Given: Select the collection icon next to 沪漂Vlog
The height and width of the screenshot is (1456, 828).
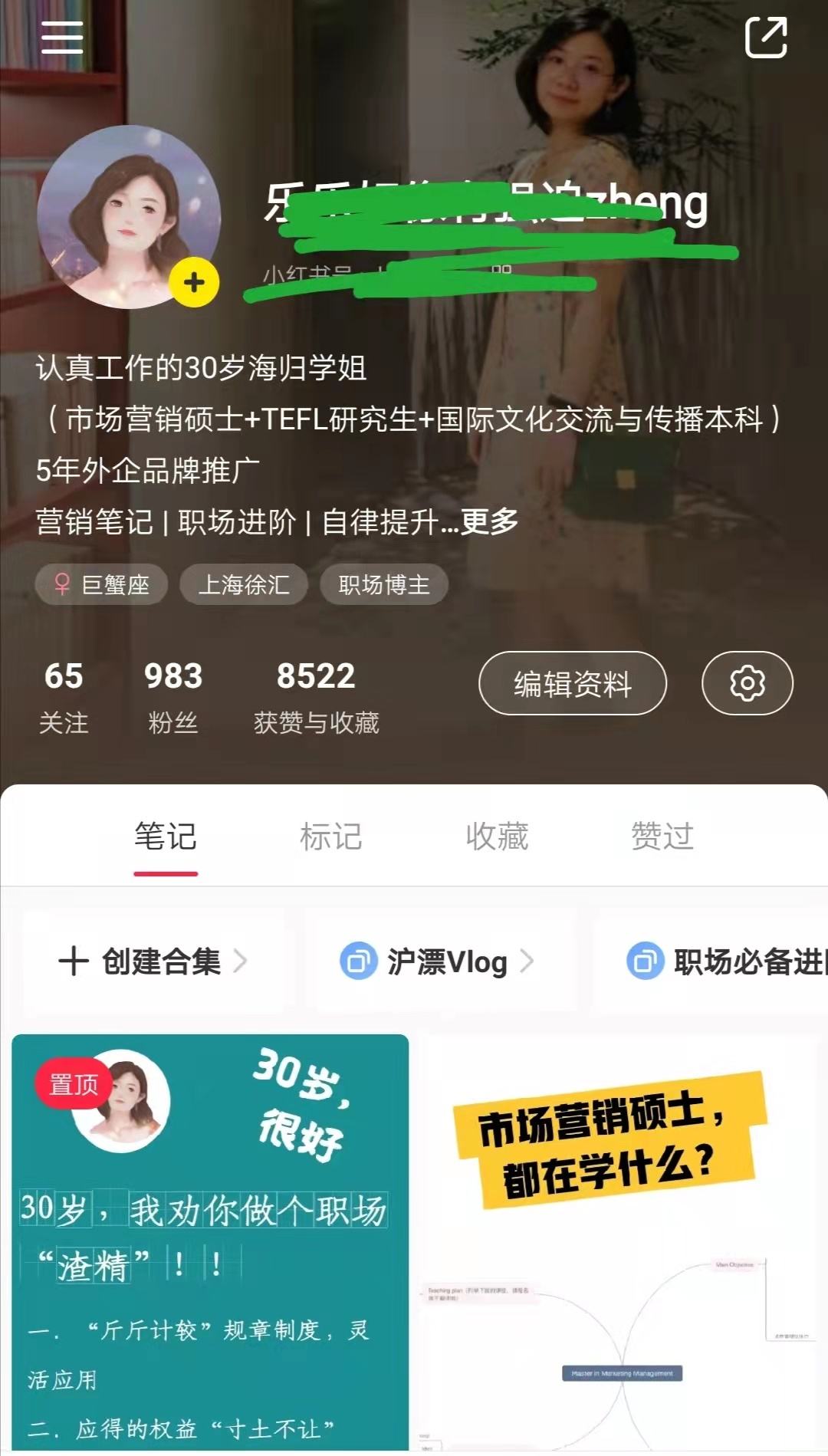Looking at the screenshot, I should pos(359,961).
